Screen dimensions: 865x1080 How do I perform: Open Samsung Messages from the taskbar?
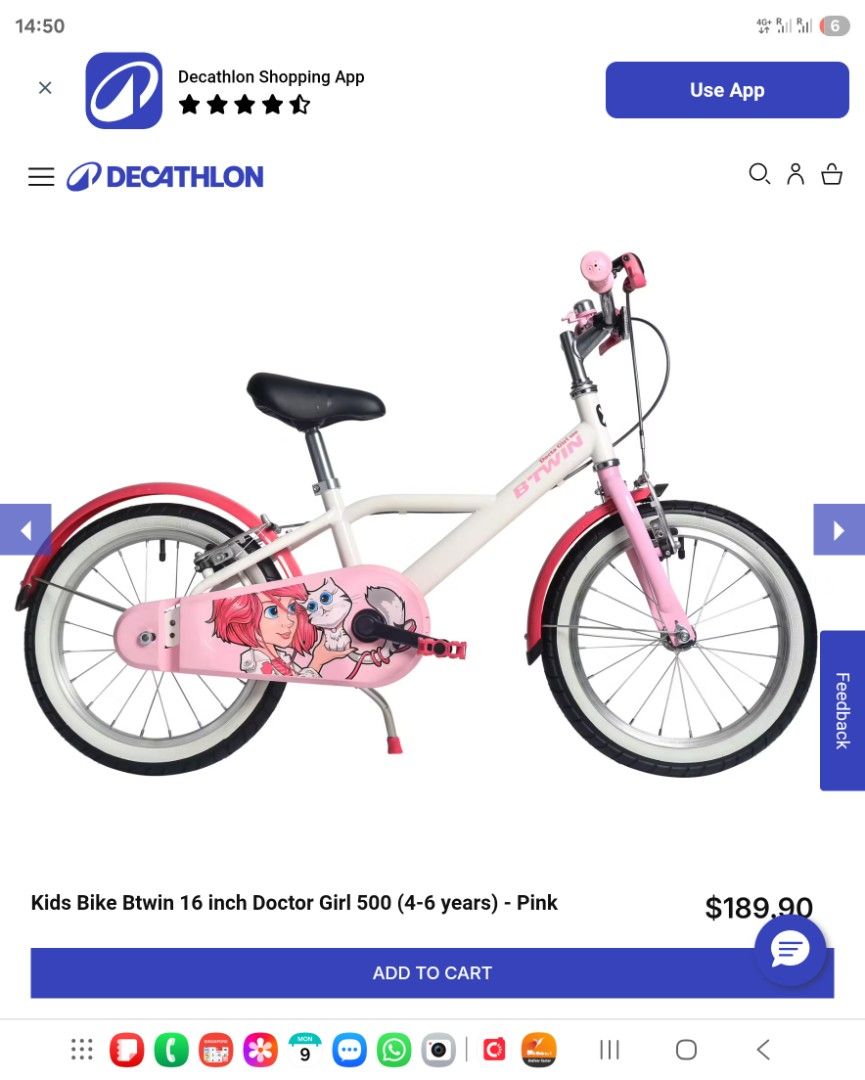(348, 1050)
